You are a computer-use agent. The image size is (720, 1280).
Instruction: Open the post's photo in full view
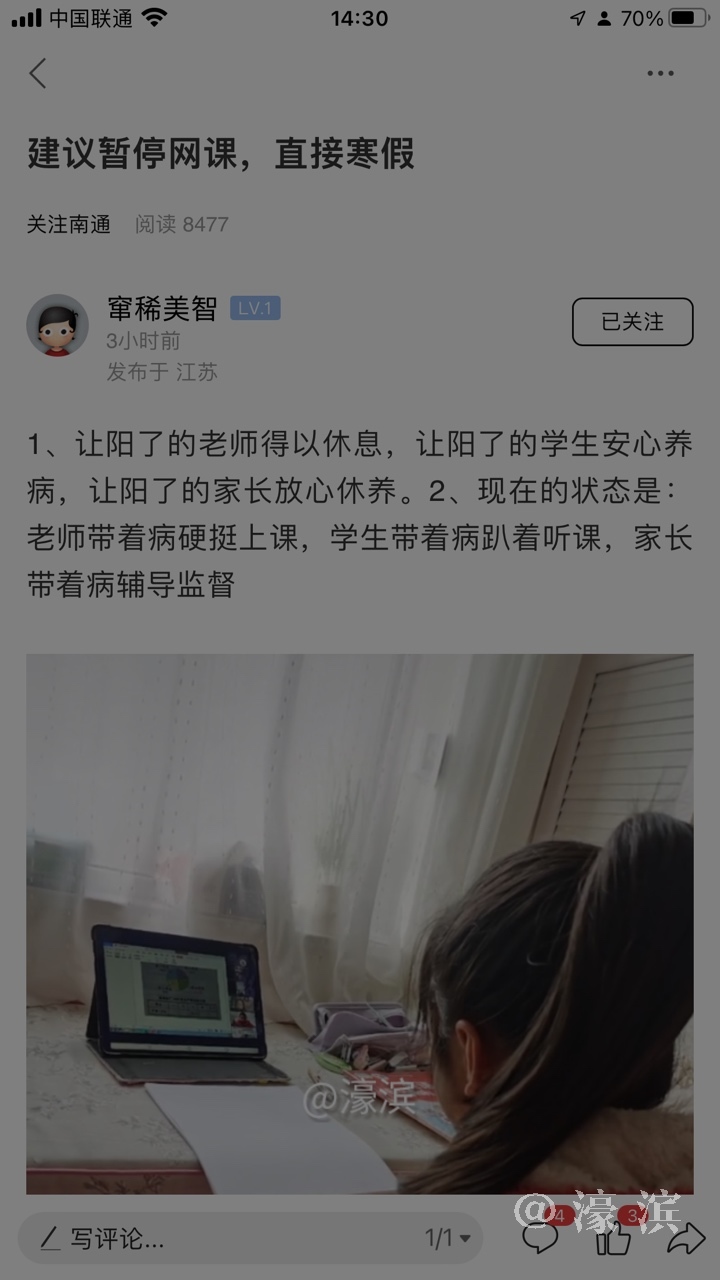(360, 922)
